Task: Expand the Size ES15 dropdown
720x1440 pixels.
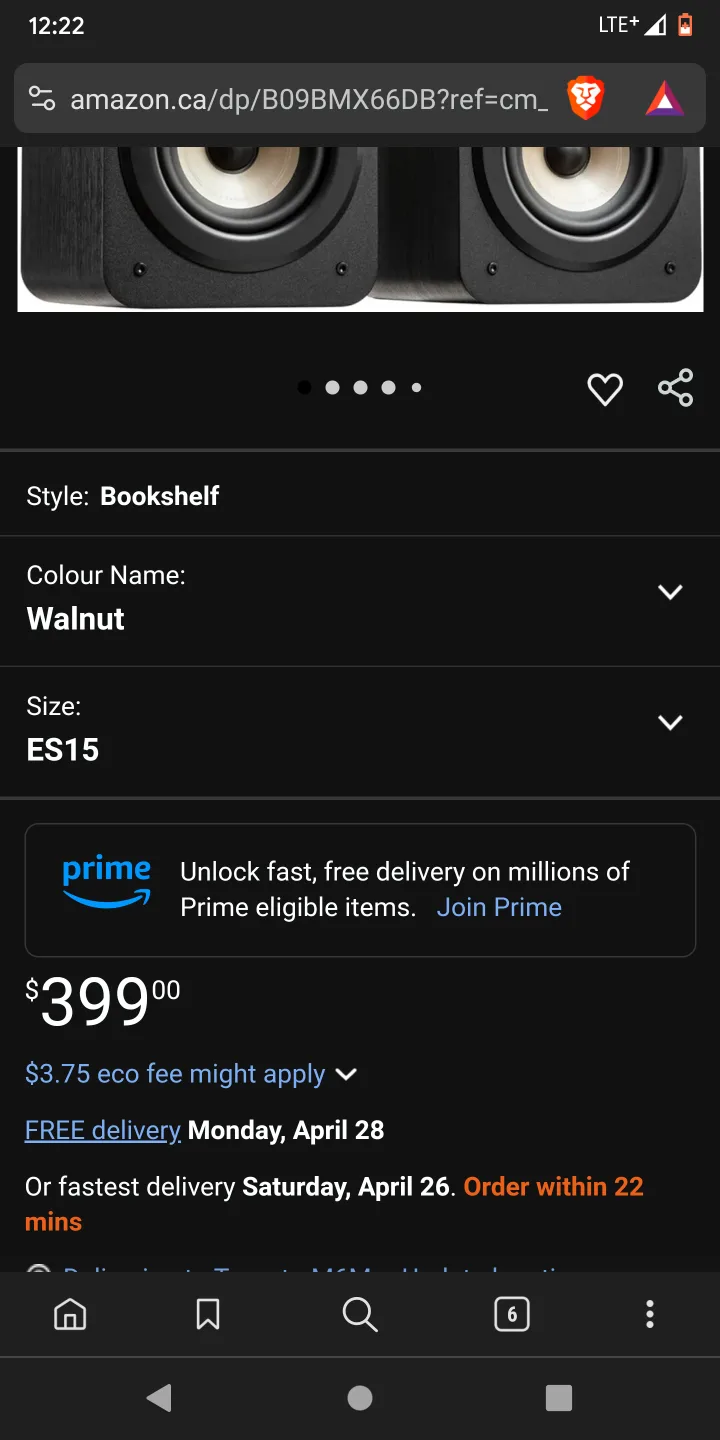Action: (x=669, y=722)
